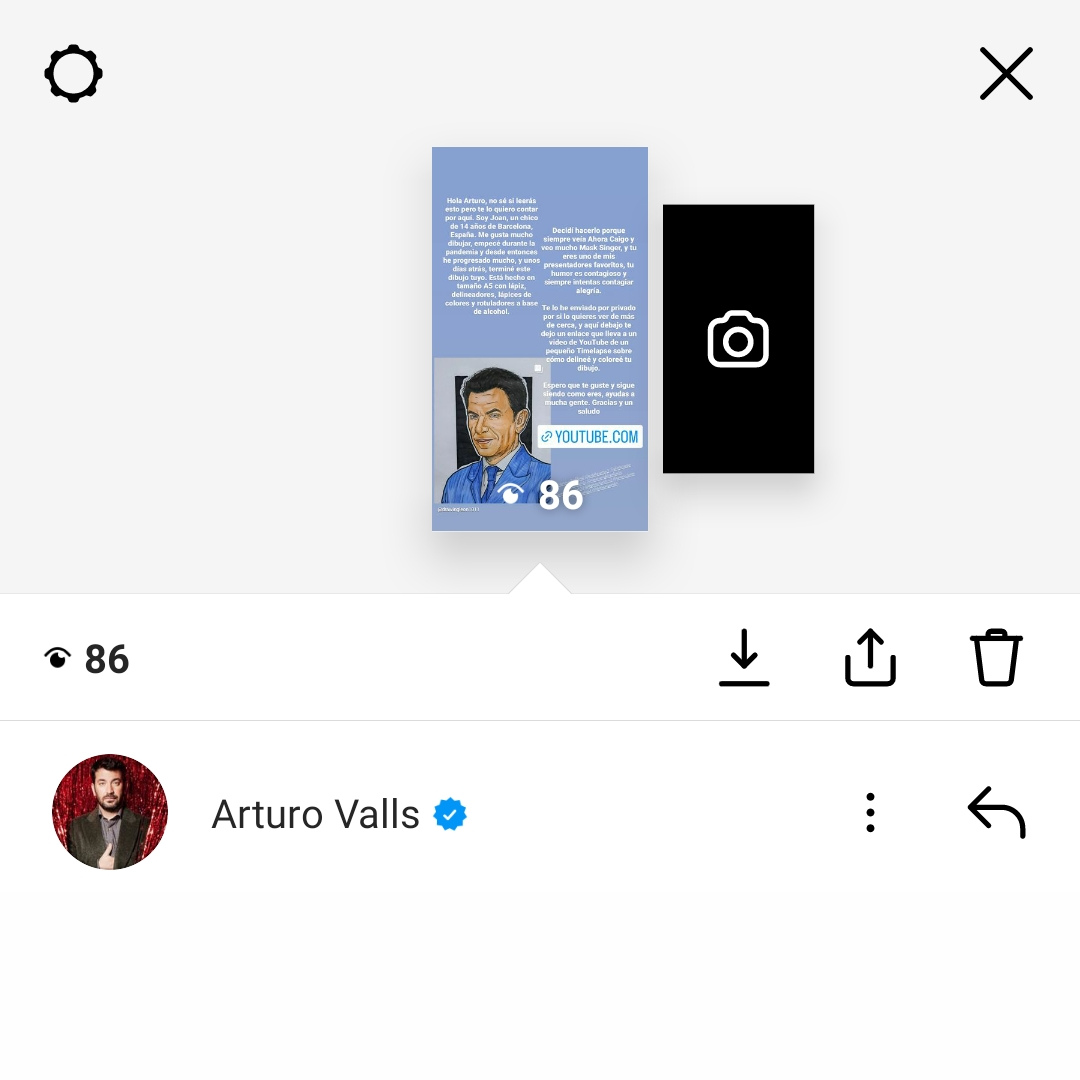Open story settings gear icon

click(x=74, y=74)
